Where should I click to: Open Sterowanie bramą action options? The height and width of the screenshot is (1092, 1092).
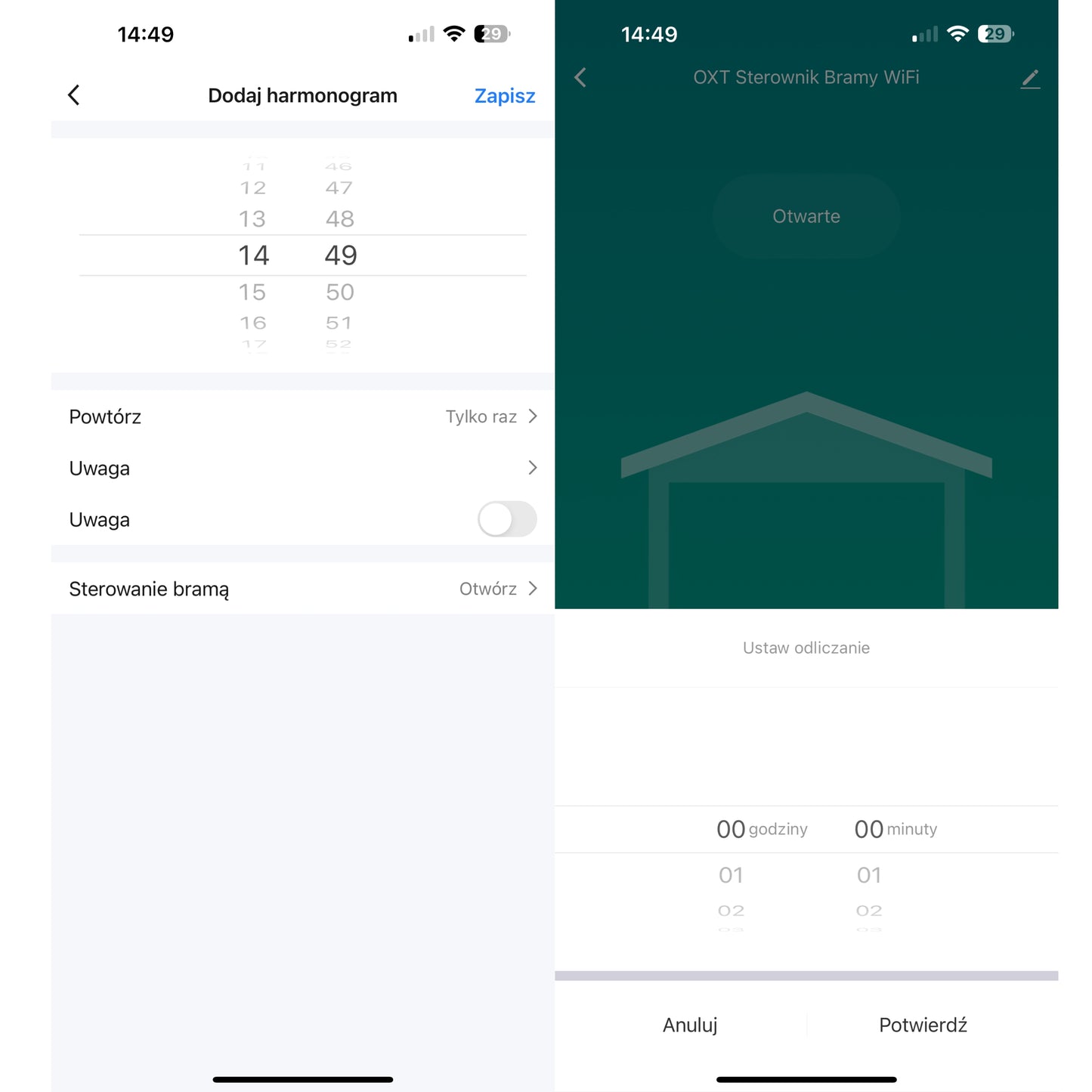(x=302, y=589)
